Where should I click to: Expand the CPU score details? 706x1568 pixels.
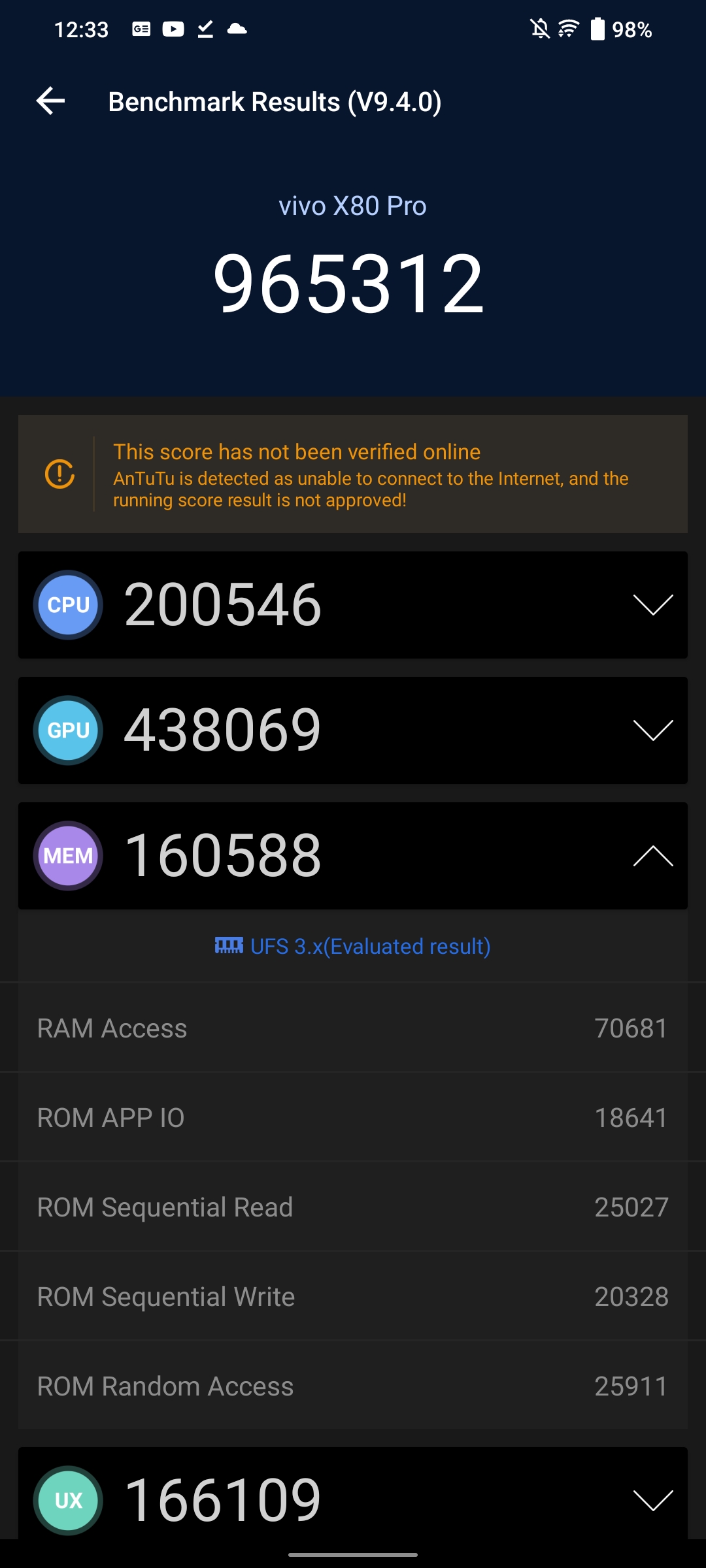point(652,605)
